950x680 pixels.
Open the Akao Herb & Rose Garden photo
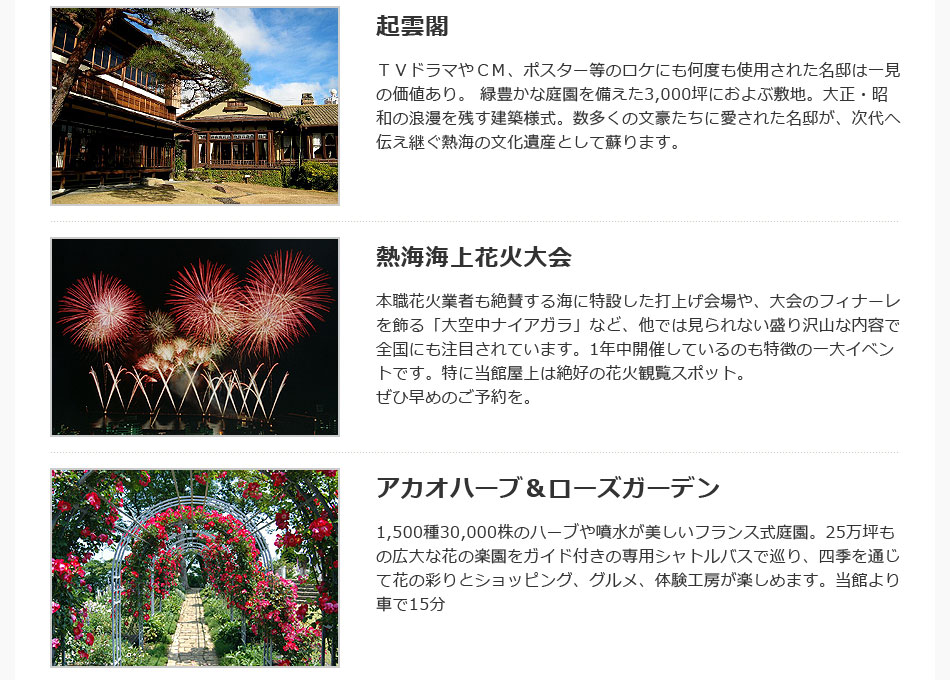tap(195, 568)
